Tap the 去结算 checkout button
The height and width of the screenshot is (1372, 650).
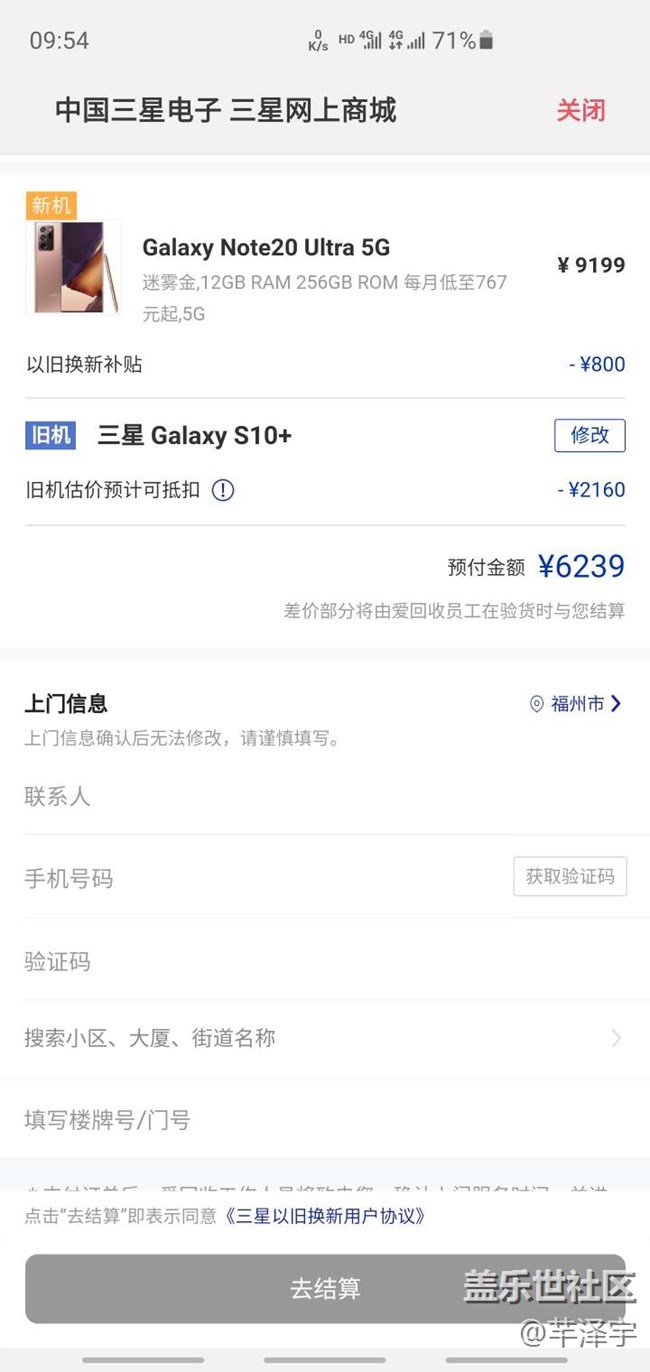(x=325, y=1289)
